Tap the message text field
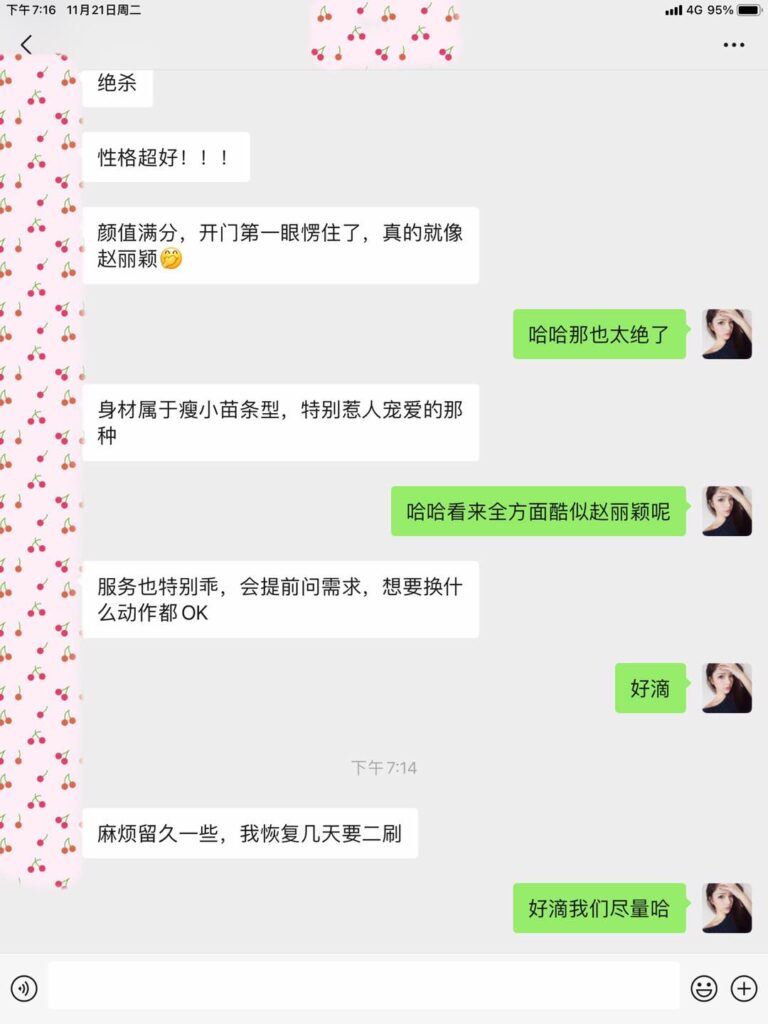Screen dimensions: 768x1024 [x=363, y=987]
